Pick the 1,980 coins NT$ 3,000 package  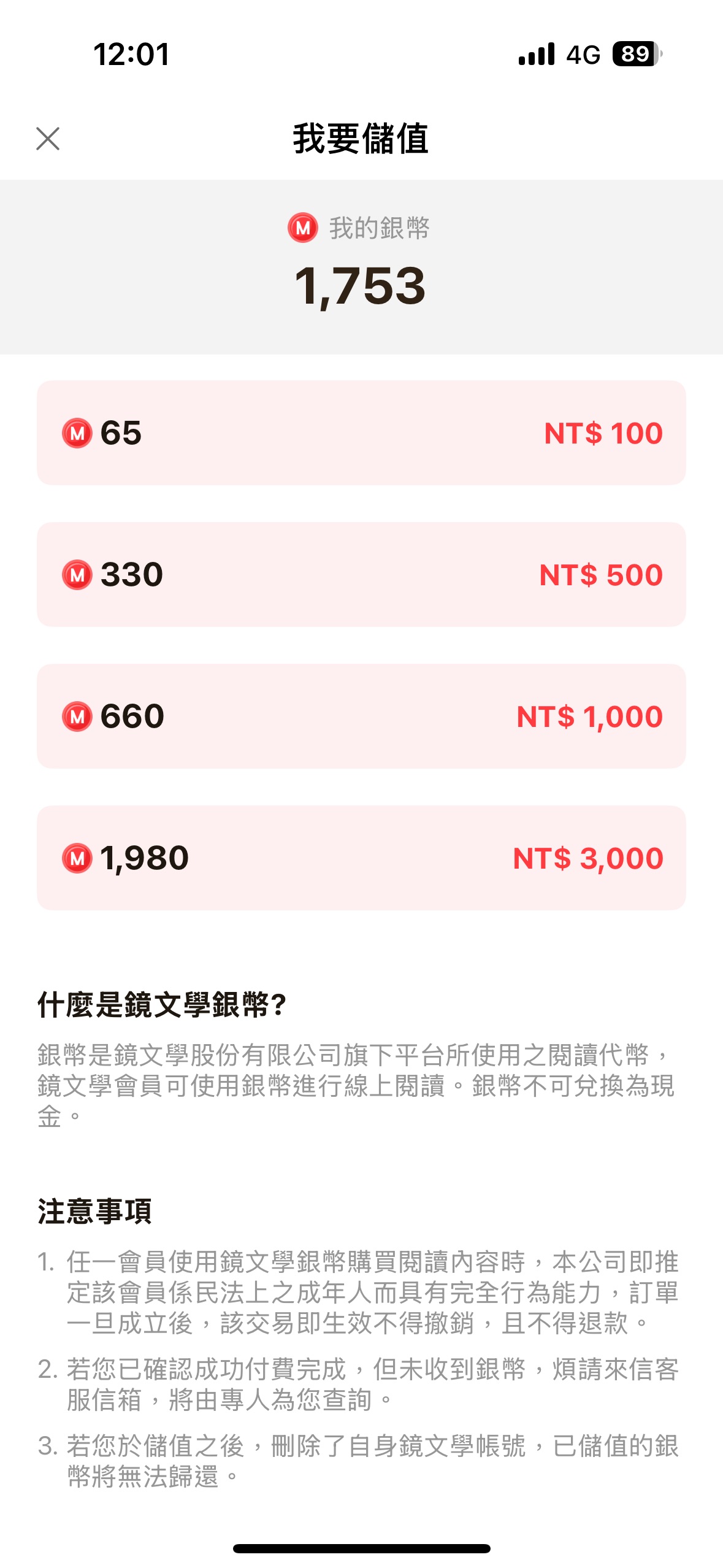coord(361,858)
